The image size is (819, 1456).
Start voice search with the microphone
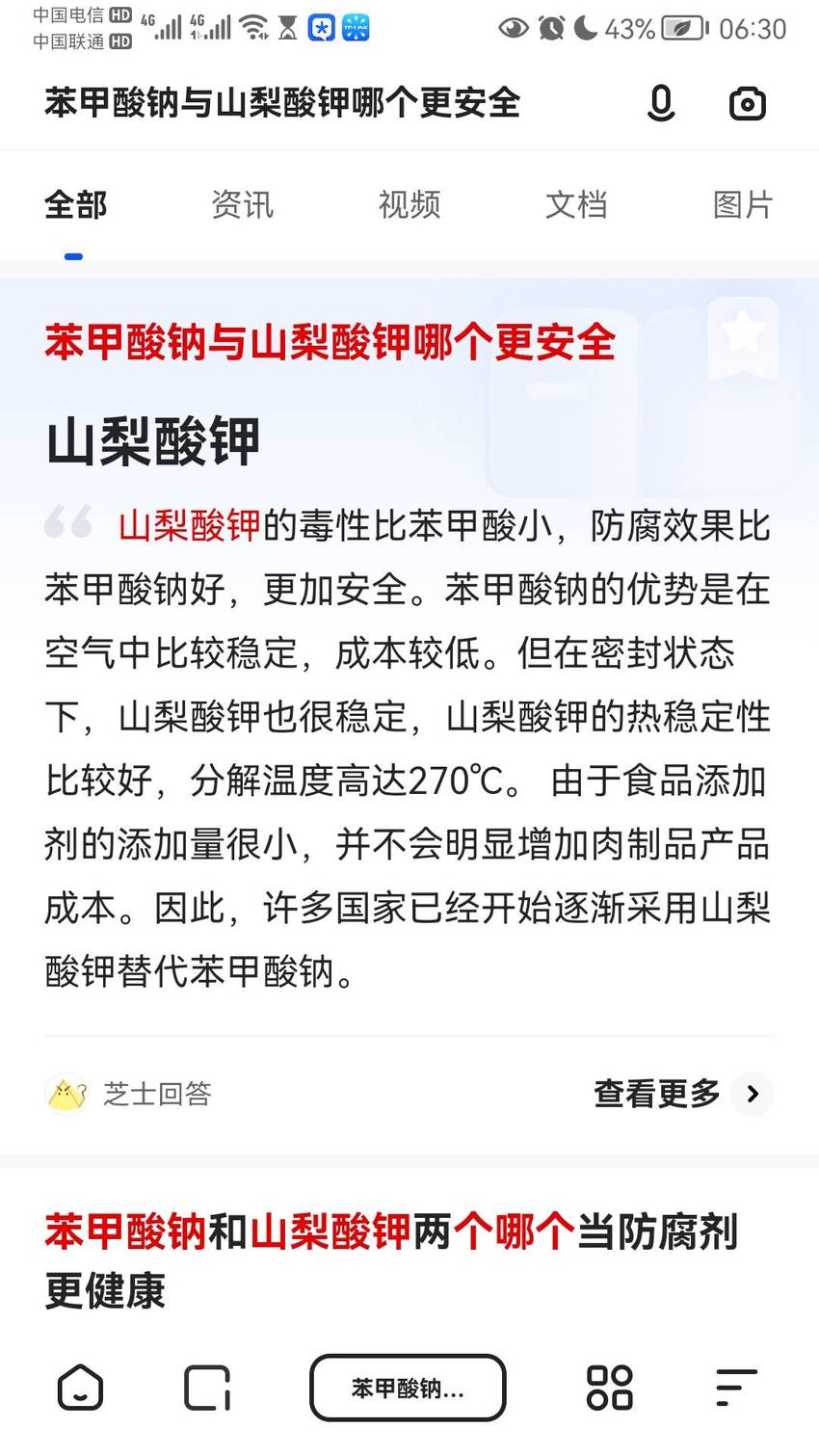[x=661, y=103]
